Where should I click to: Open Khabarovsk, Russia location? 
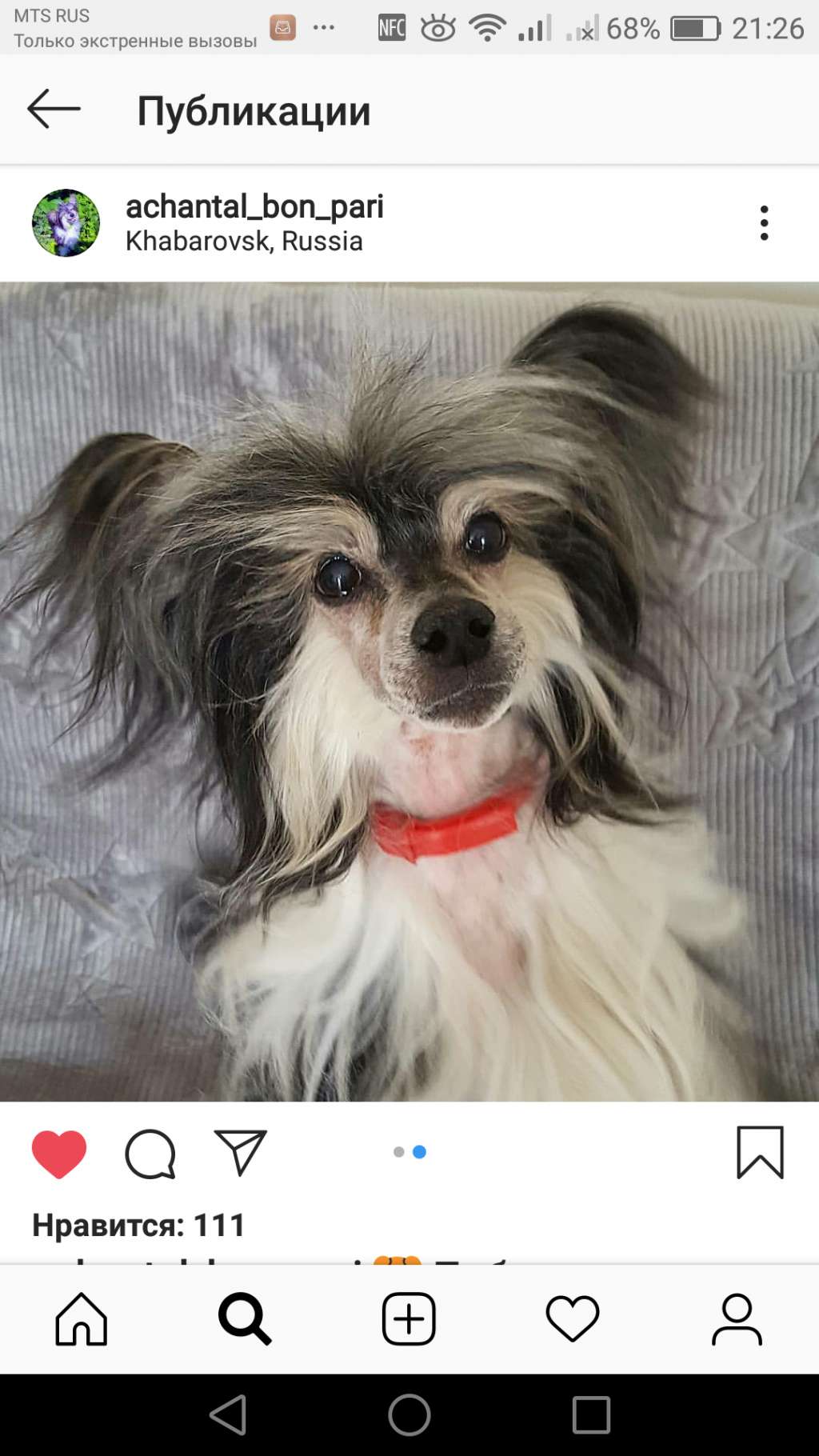(x=244, y=242)
